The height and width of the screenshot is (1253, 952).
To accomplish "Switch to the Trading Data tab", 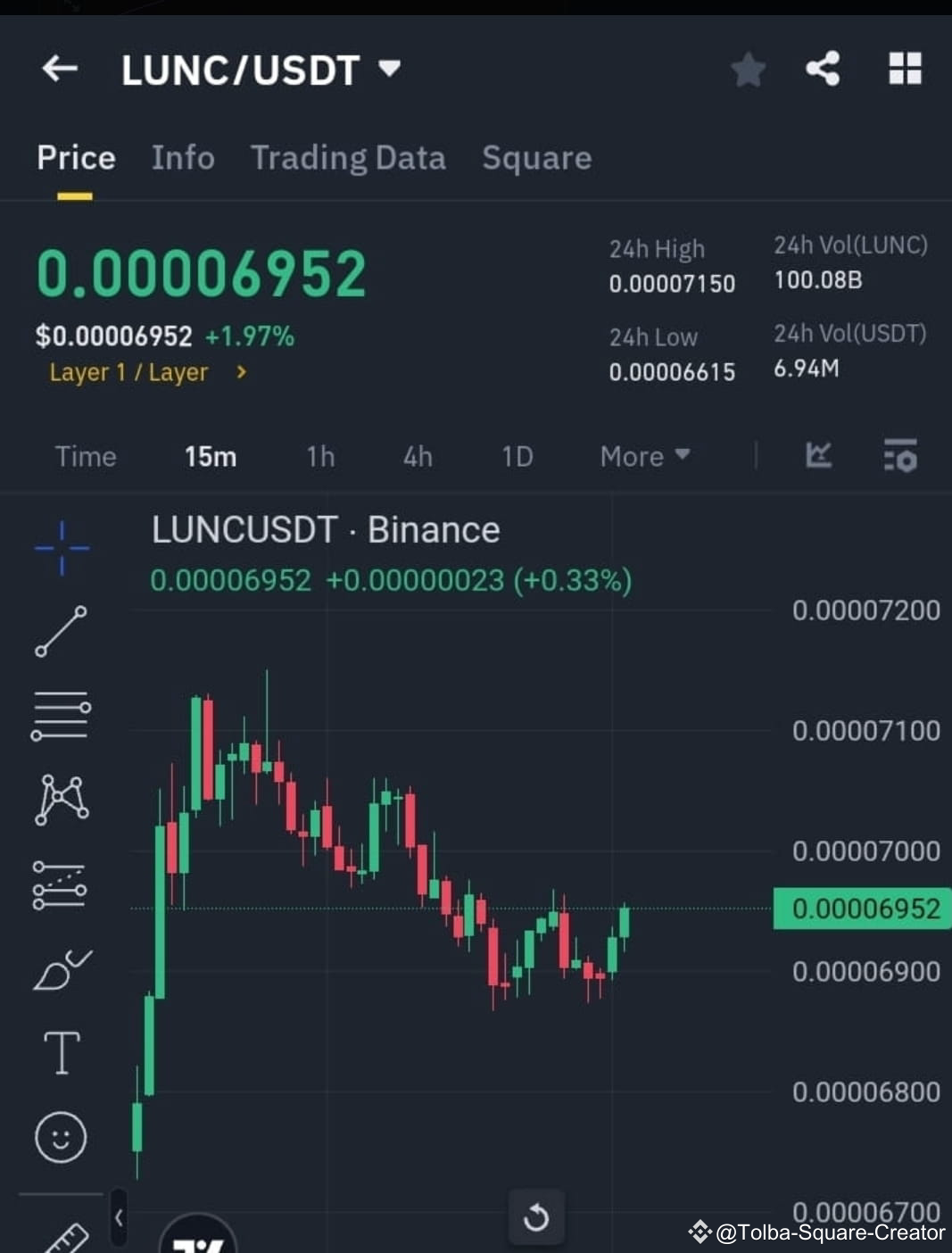I will (x=348, y=158).
